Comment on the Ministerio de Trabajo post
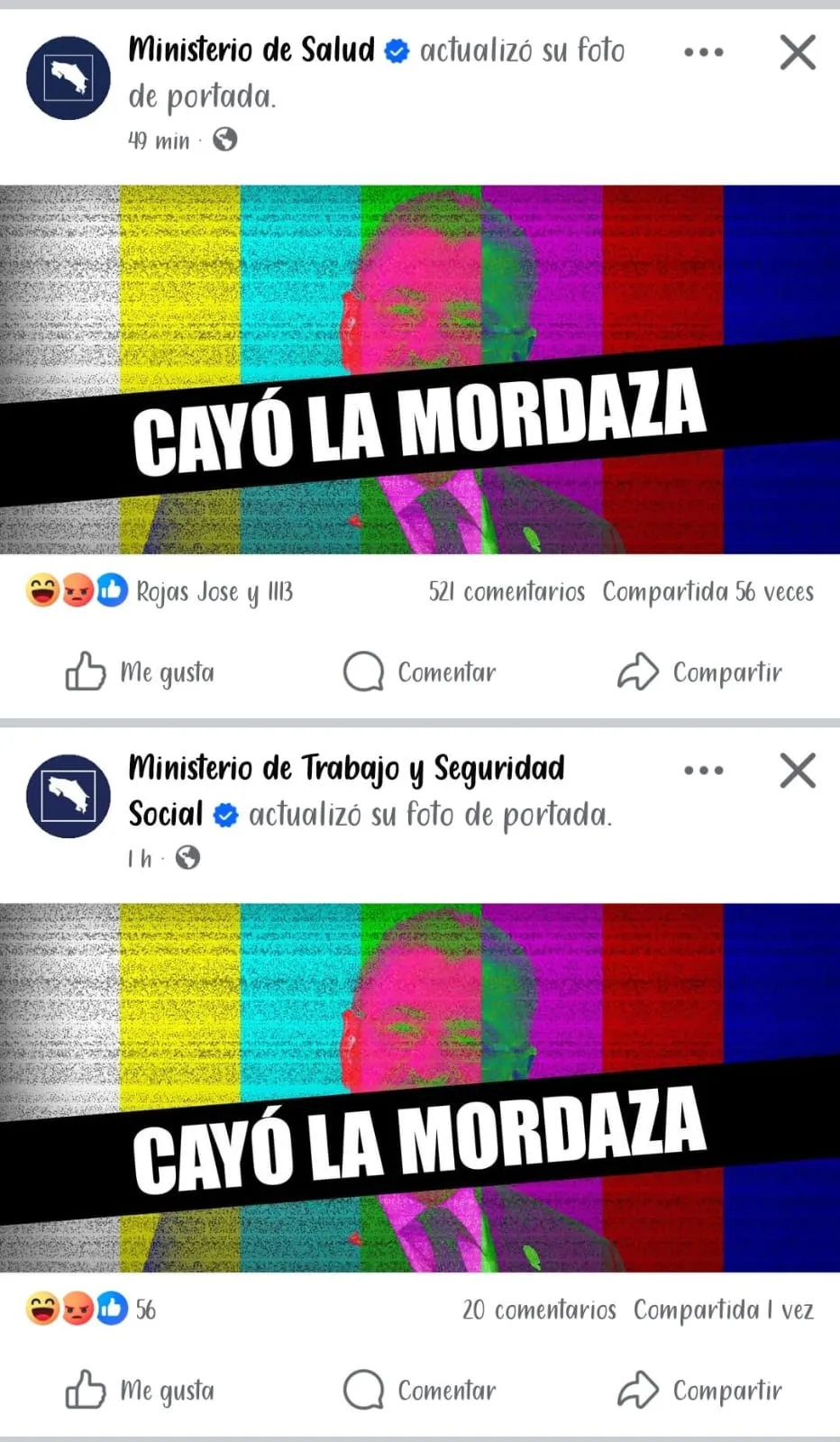The height and width of the screenshot is (1442, 840). pyautogui.click(x=420, y=1391)
